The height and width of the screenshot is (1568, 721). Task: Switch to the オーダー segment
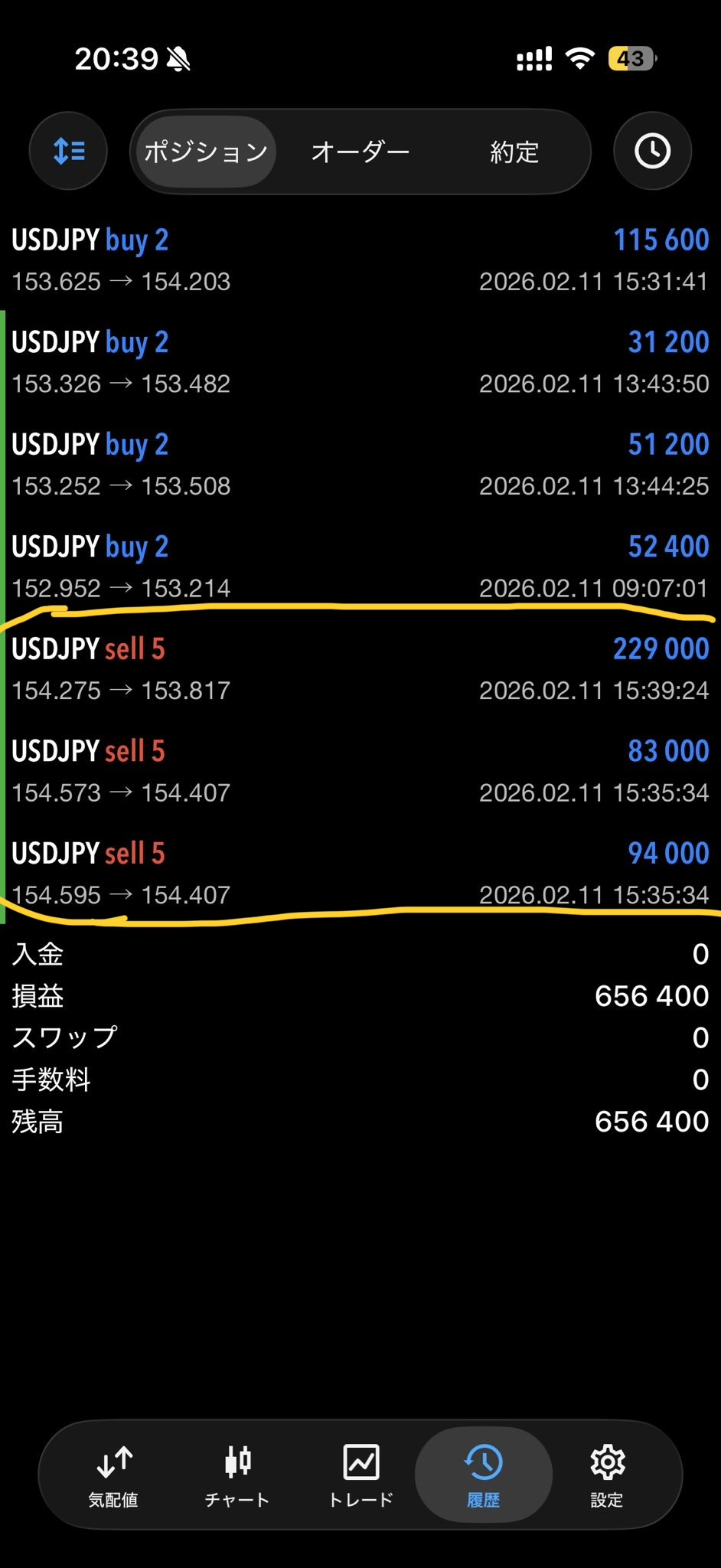[360, 152]
